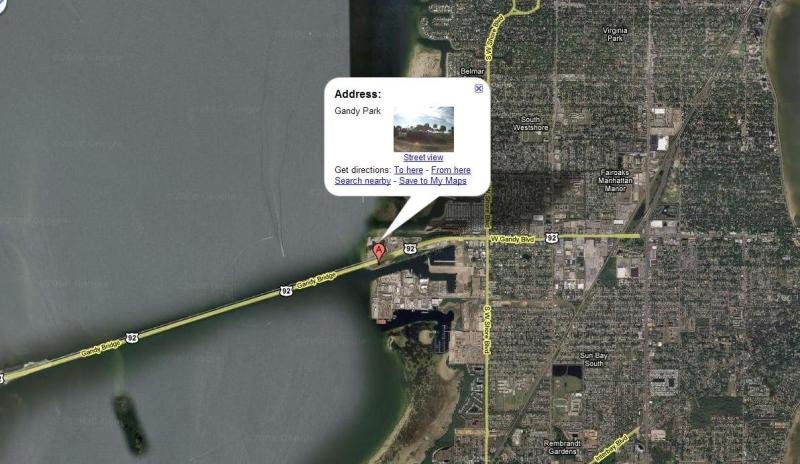
Task: Get directions To here
Action: [409, 170]
